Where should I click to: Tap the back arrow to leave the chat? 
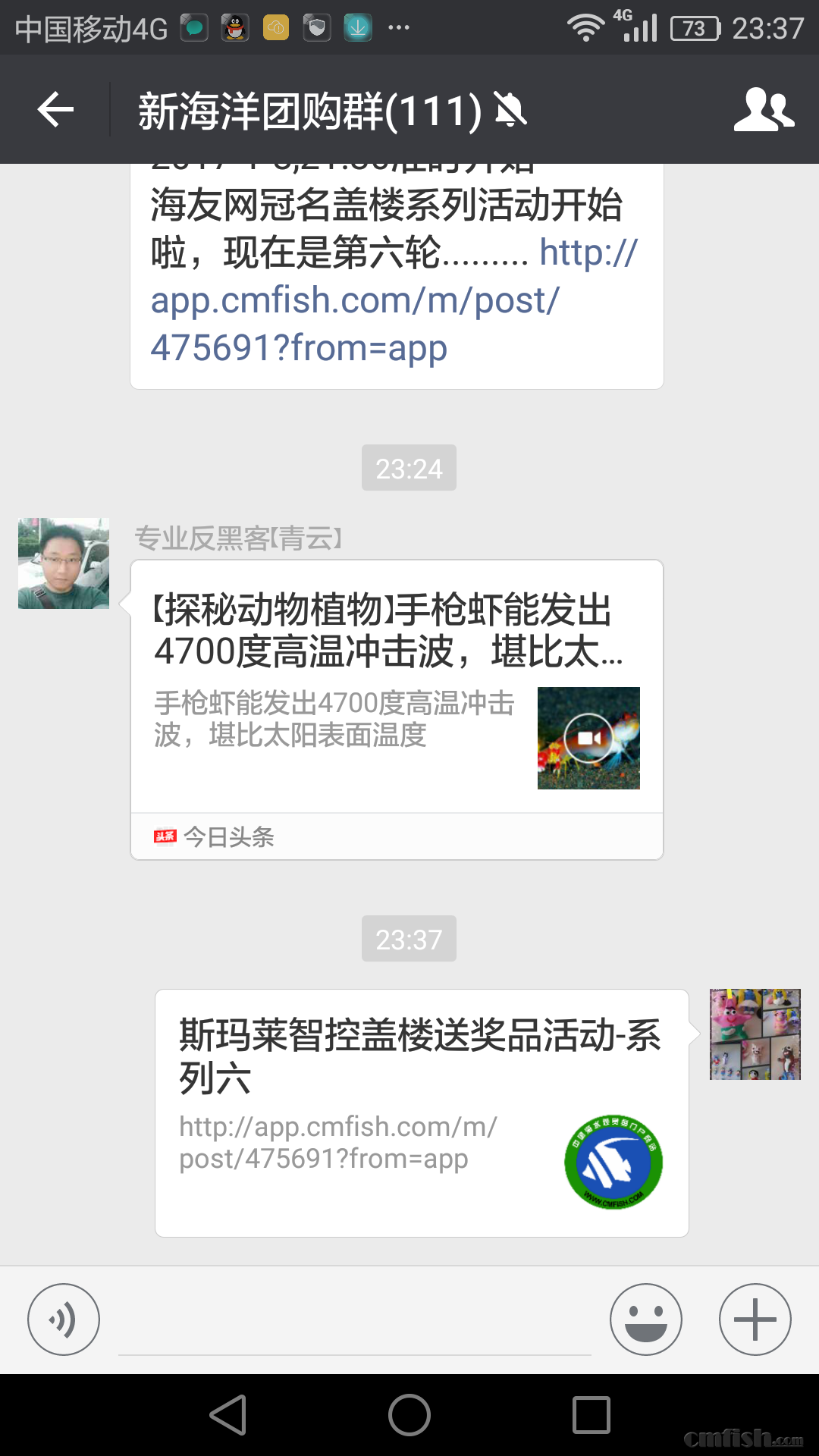tap(53, 110)
